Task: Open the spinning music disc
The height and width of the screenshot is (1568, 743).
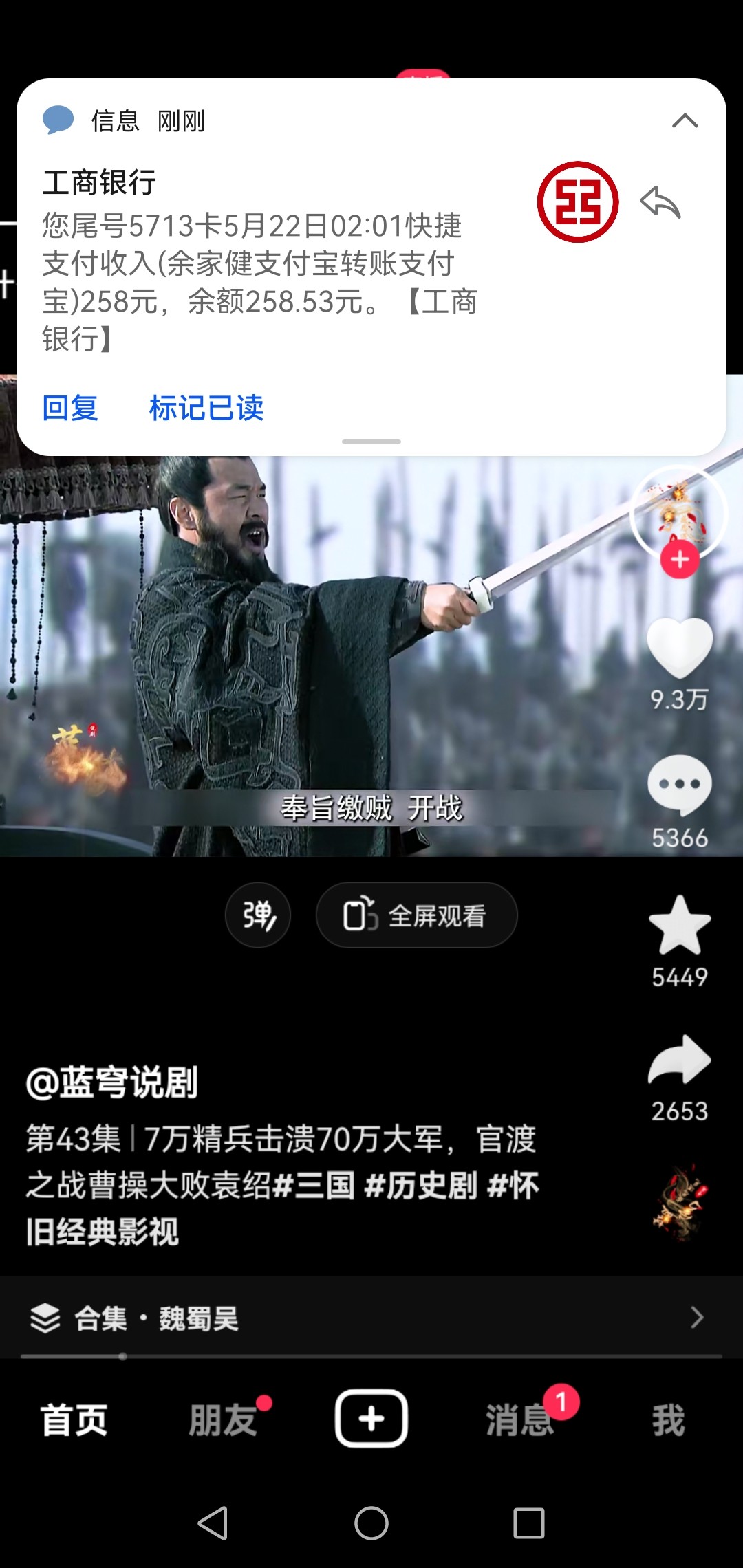Action: tap(680, 1204)
